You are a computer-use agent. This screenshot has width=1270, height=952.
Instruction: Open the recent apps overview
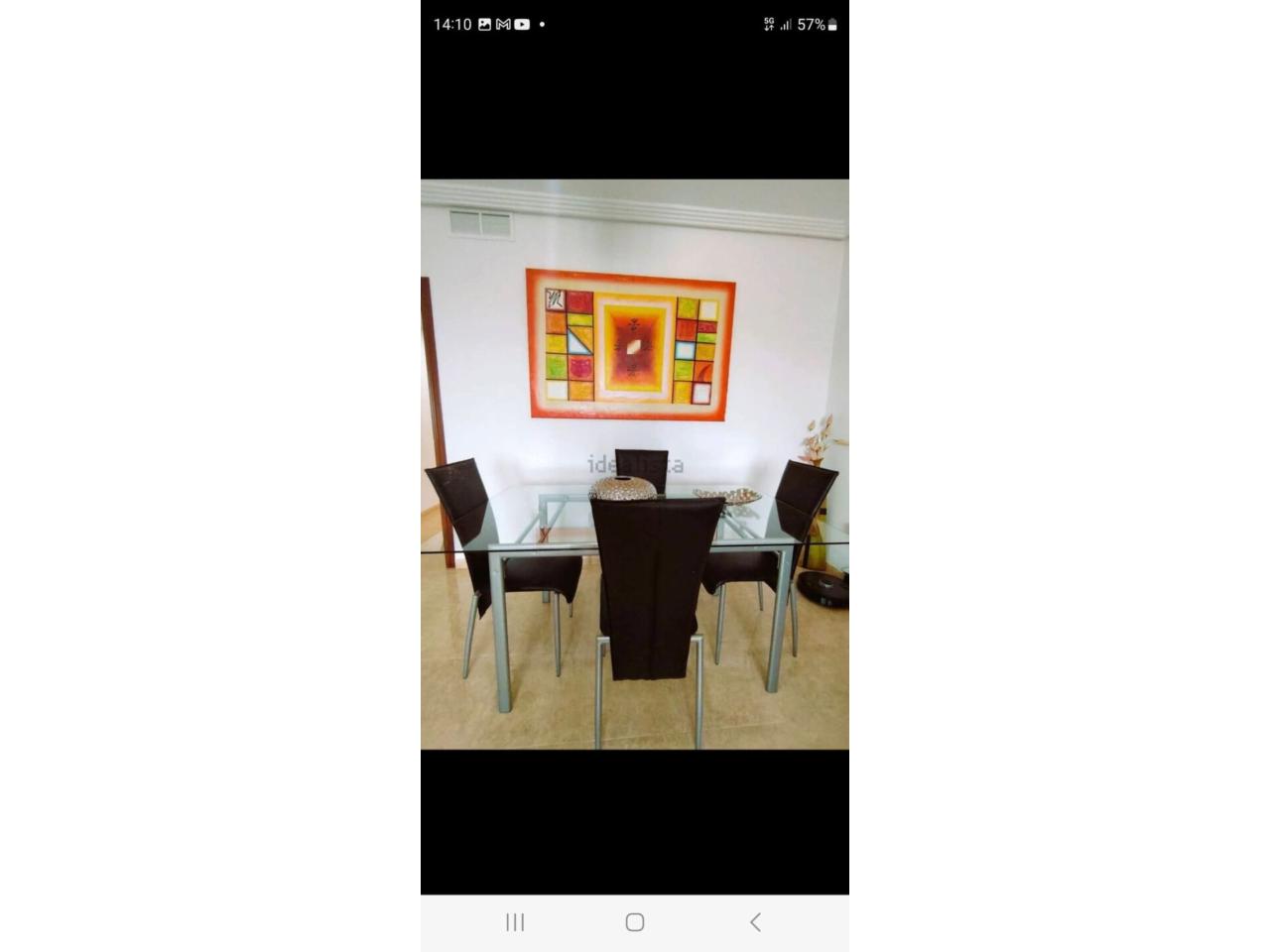[515, 922]
